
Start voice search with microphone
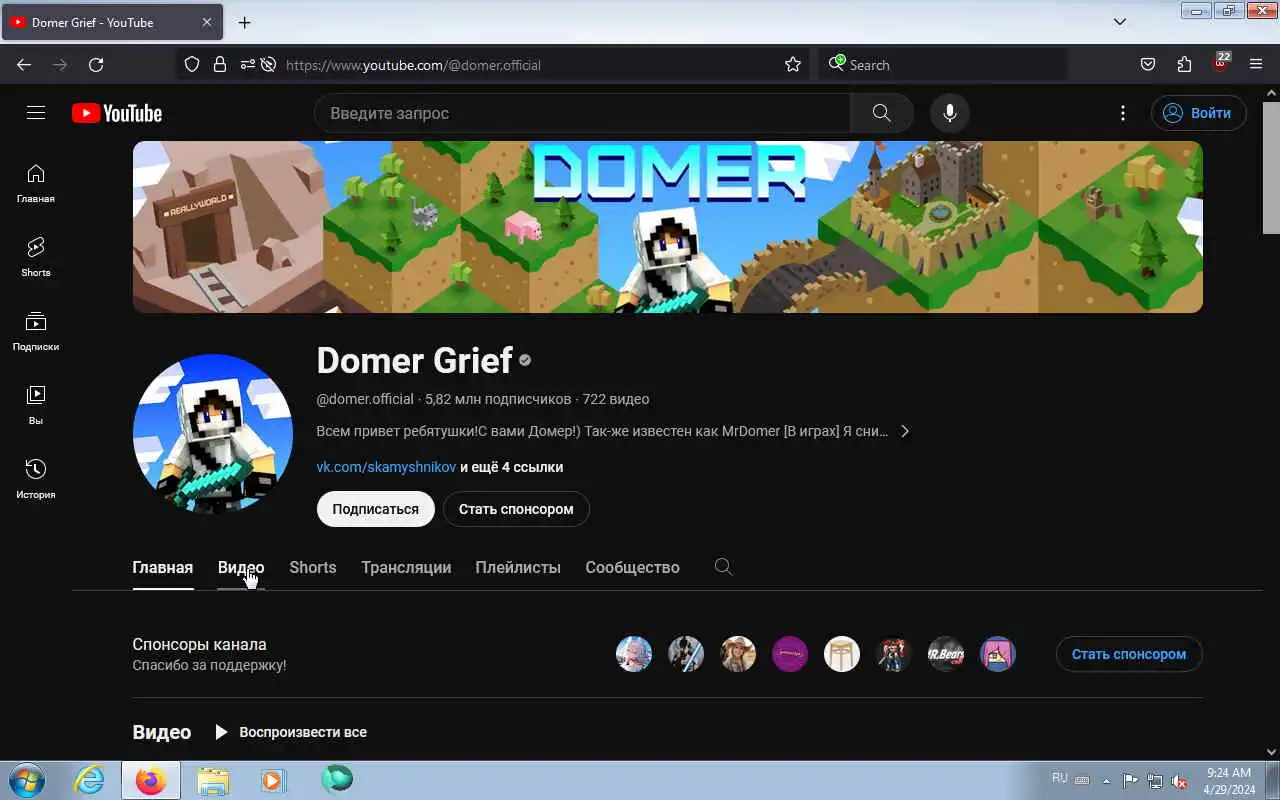pyautogui.click(x=949, y=113)
